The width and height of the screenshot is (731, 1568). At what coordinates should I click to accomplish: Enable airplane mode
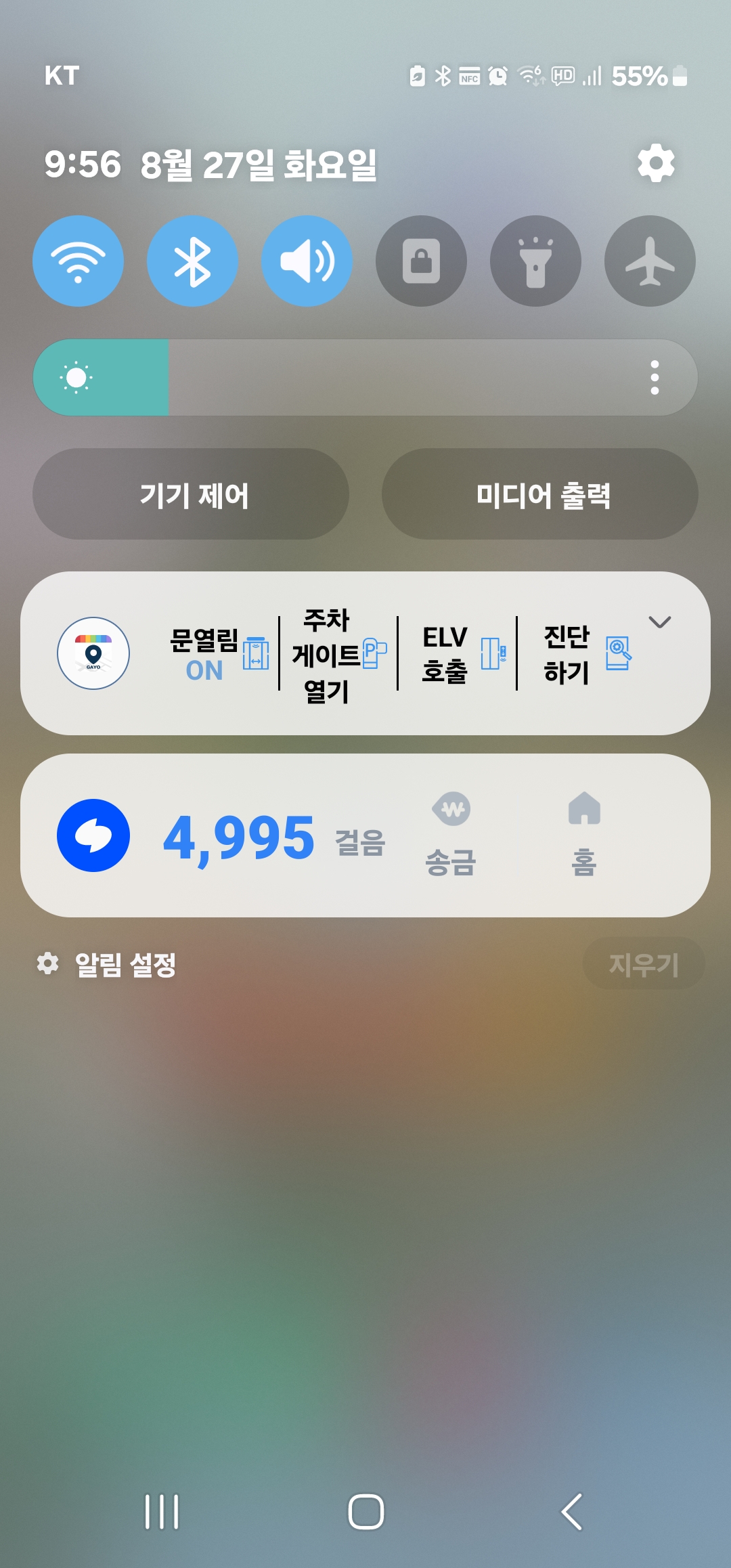[x=650, y=261]
